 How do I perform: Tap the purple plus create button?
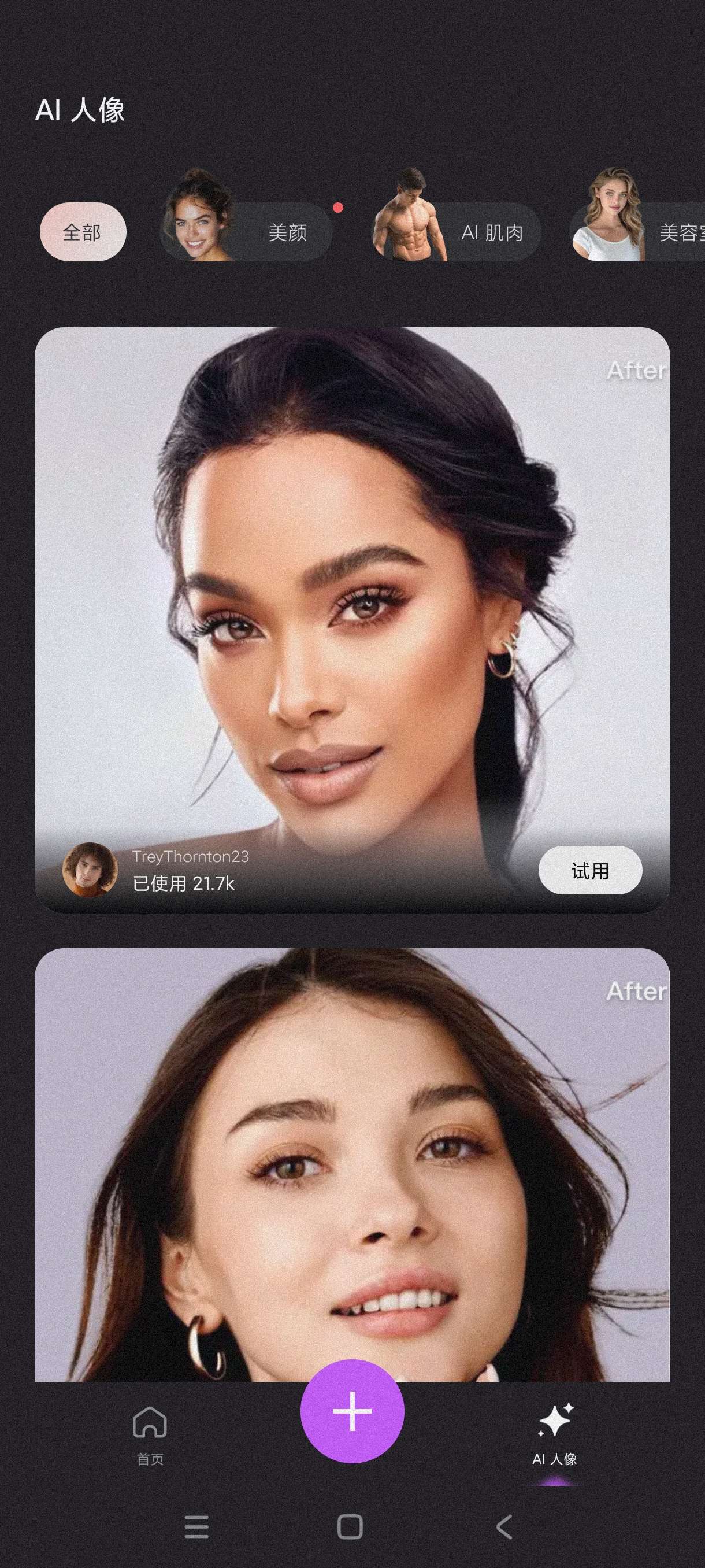352,1410
